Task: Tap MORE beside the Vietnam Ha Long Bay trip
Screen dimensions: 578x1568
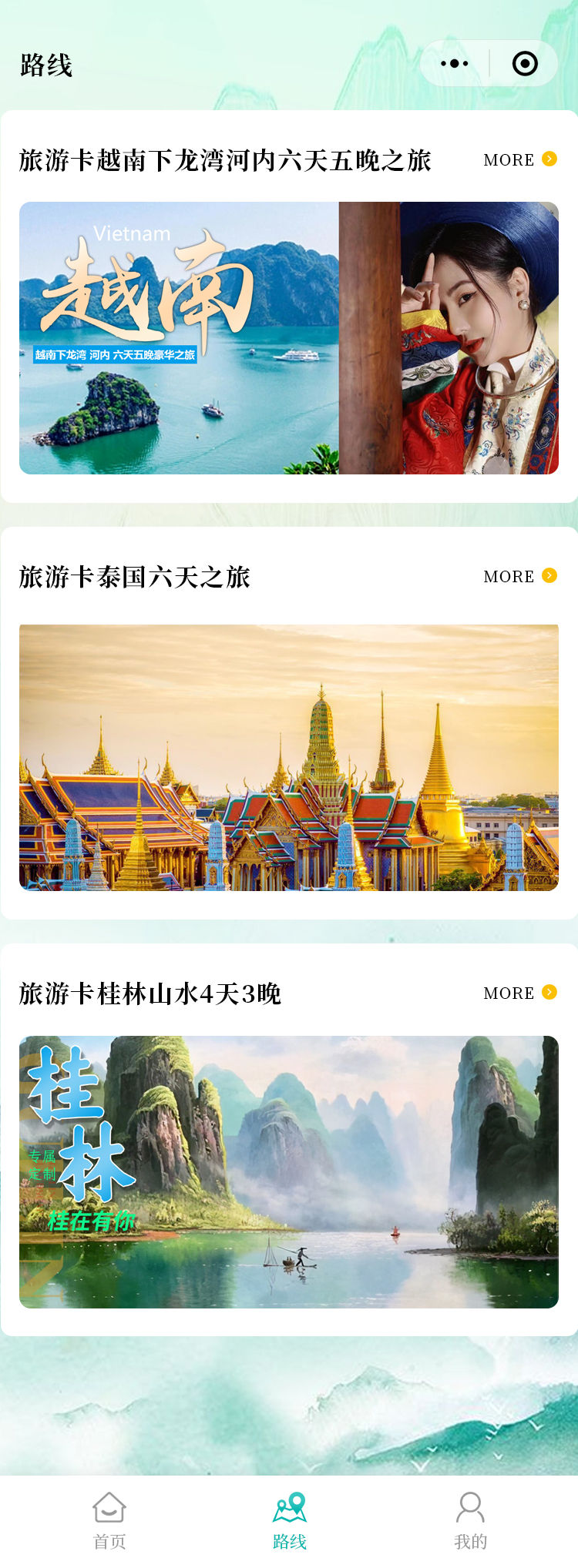Action: (x=519, y=159)
